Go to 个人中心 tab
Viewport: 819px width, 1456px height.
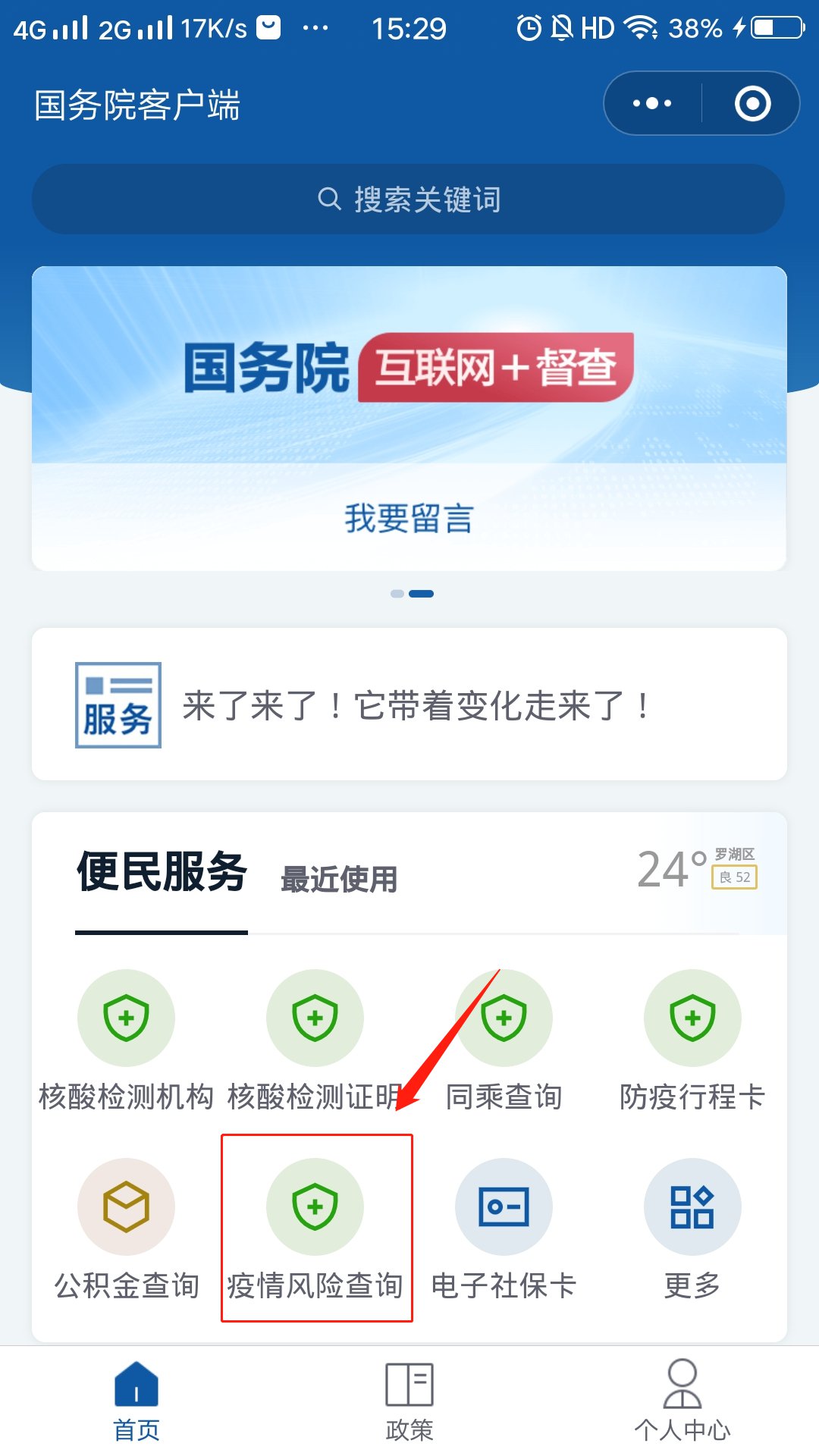tap(682, 1401)
